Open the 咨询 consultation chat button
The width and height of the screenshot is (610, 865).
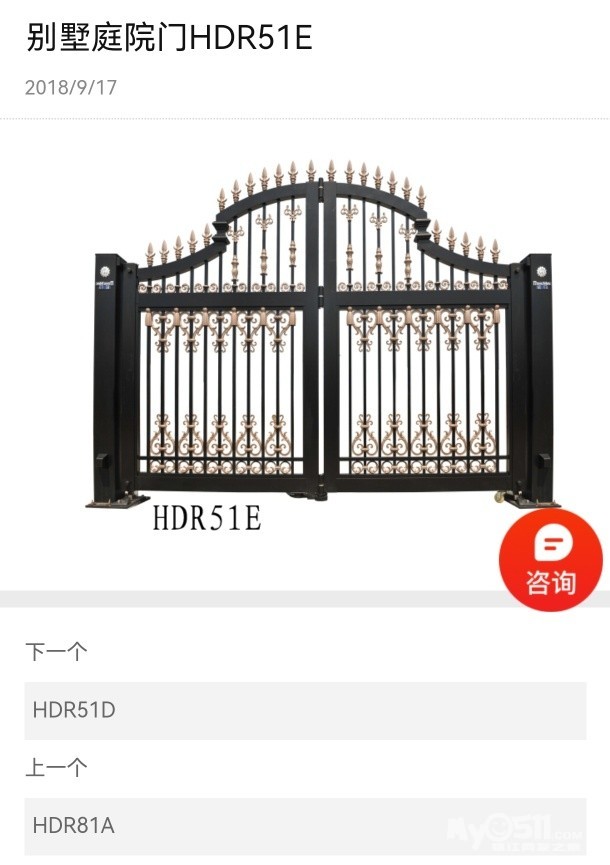tap(550, 559)
